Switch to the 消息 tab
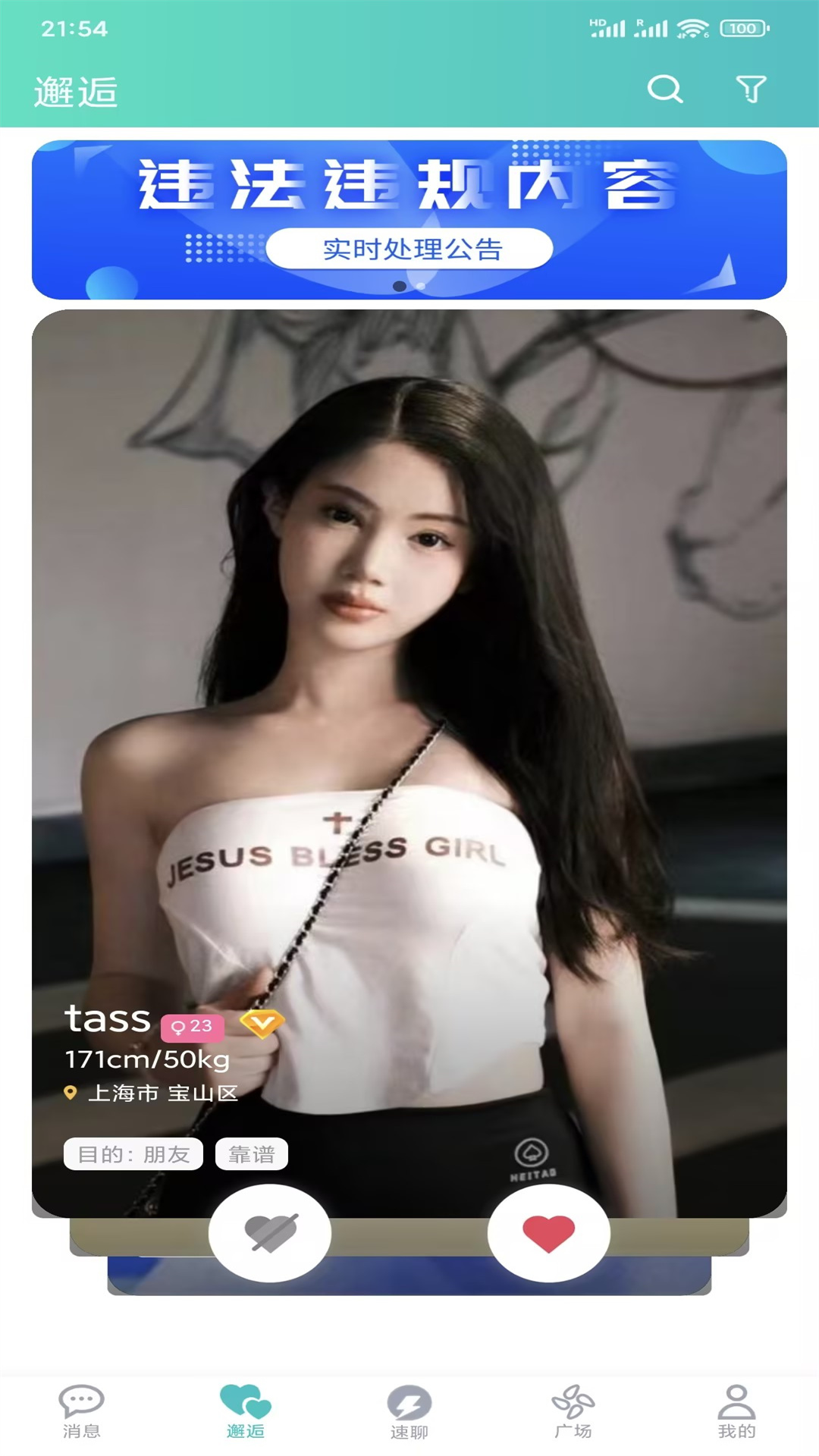This screenshot has height=1456, width=819. [x=82, y=1411]
